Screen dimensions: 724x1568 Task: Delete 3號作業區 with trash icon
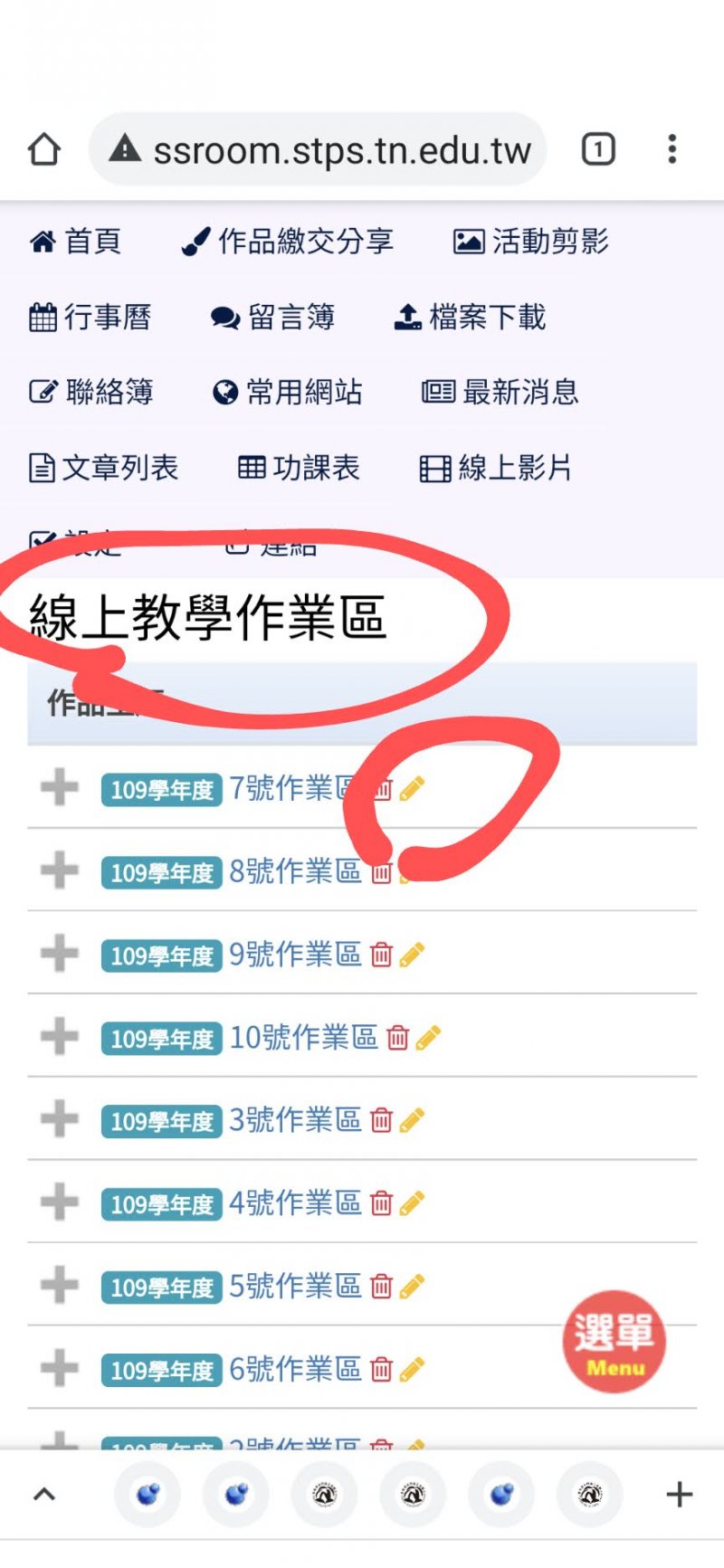tap(382, 1121)
